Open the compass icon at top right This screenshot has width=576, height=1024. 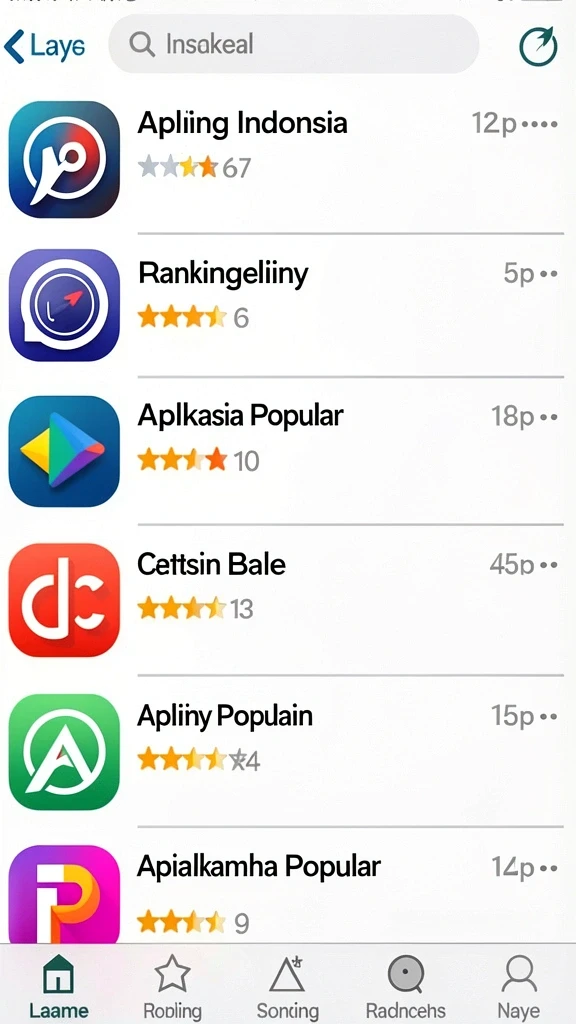click(538, 46)
